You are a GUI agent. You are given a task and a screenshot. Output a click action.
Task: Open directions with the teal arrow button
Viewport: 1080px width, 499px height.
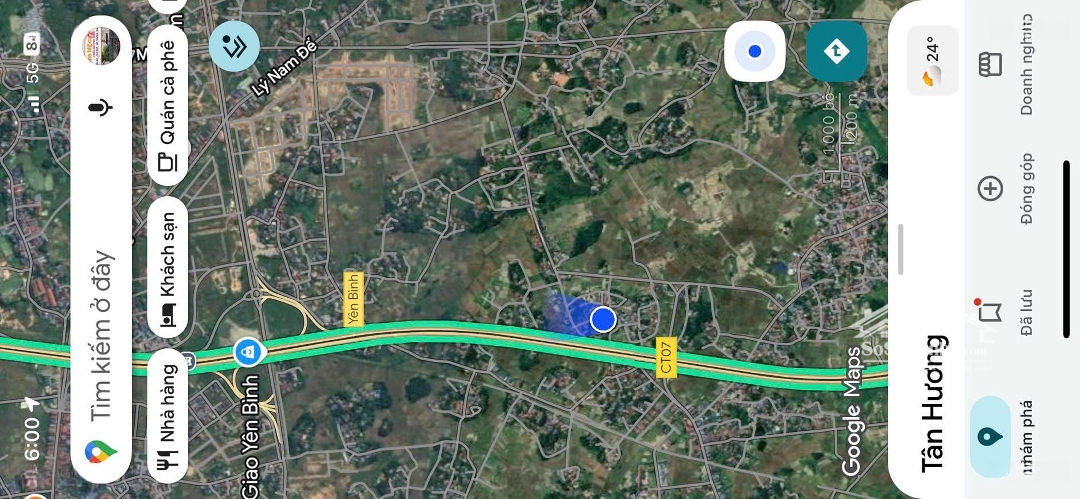(x=836, y=51)
